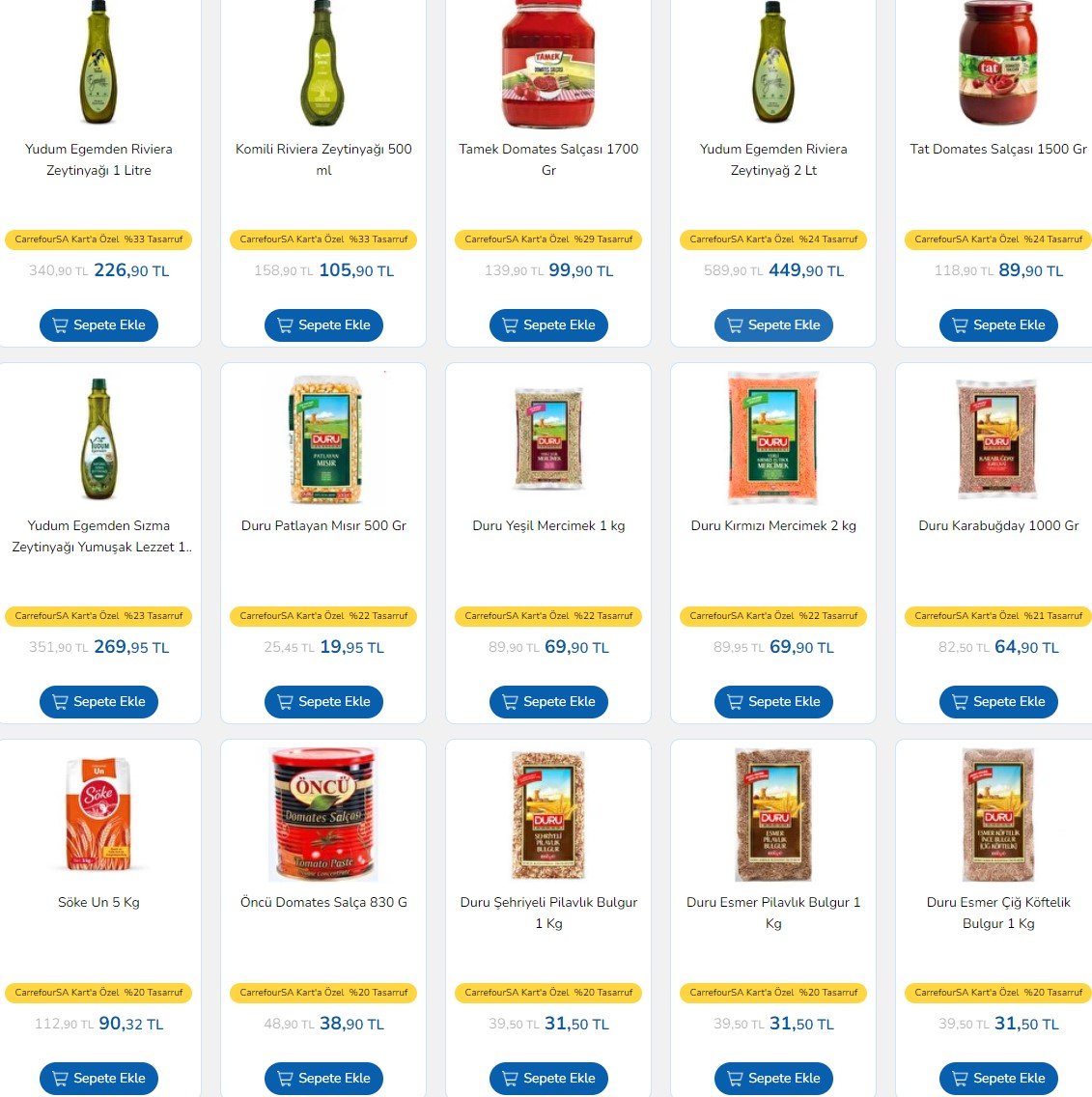Click the cart icon on Söke Un's Sepete Ekle button
1092x1097 pixels.
[60, 1079]
